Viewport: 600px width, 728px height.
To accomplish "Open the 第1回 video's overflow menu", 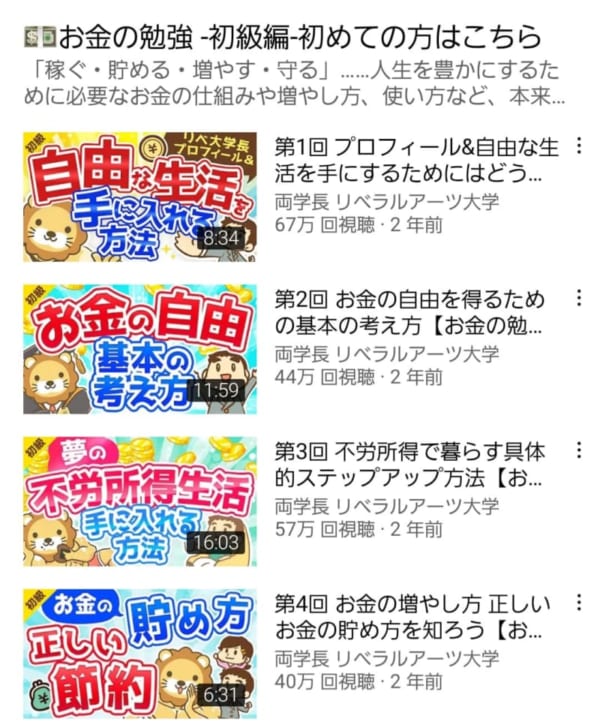I will (577, 147).
